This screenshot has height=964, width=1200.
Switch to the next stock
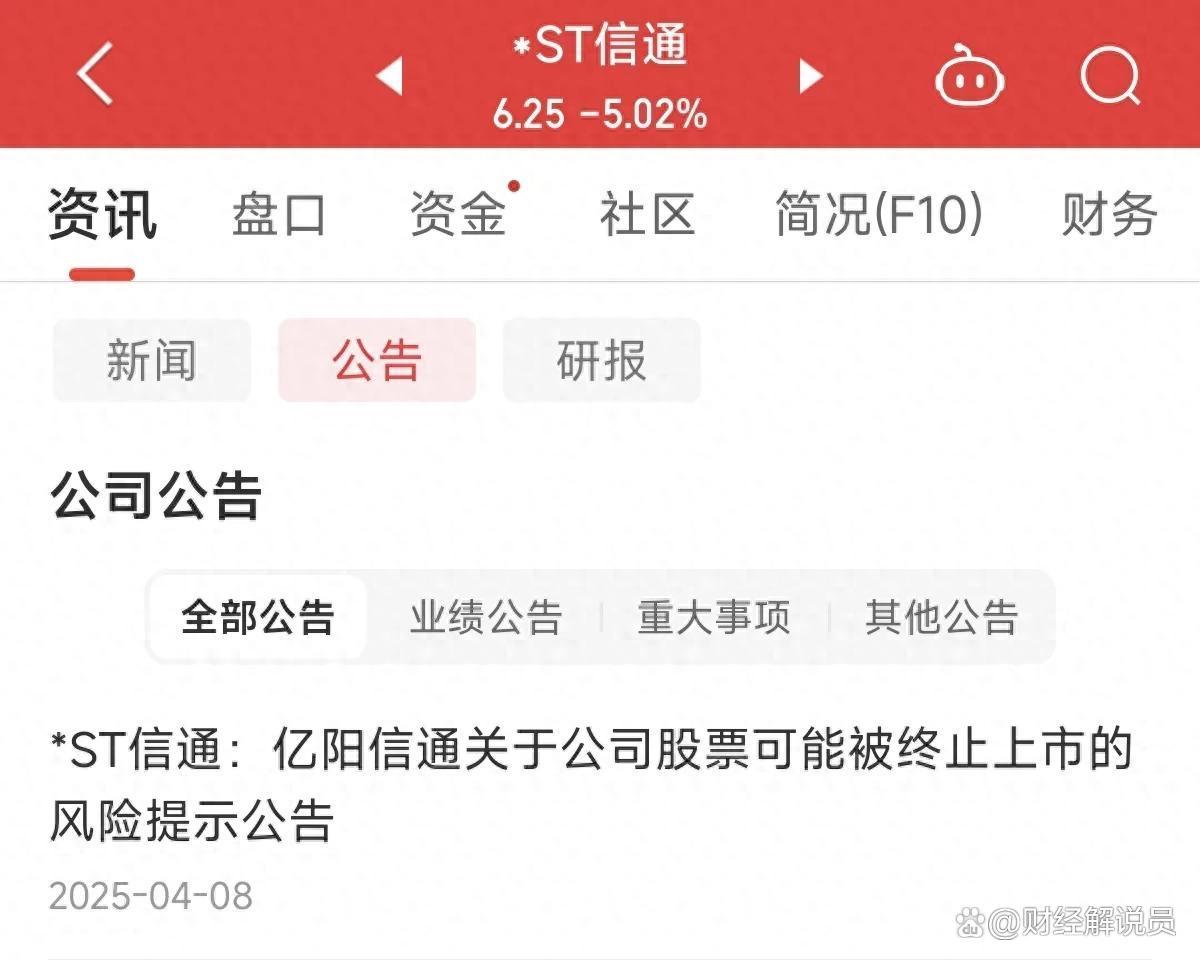(810, 76)
